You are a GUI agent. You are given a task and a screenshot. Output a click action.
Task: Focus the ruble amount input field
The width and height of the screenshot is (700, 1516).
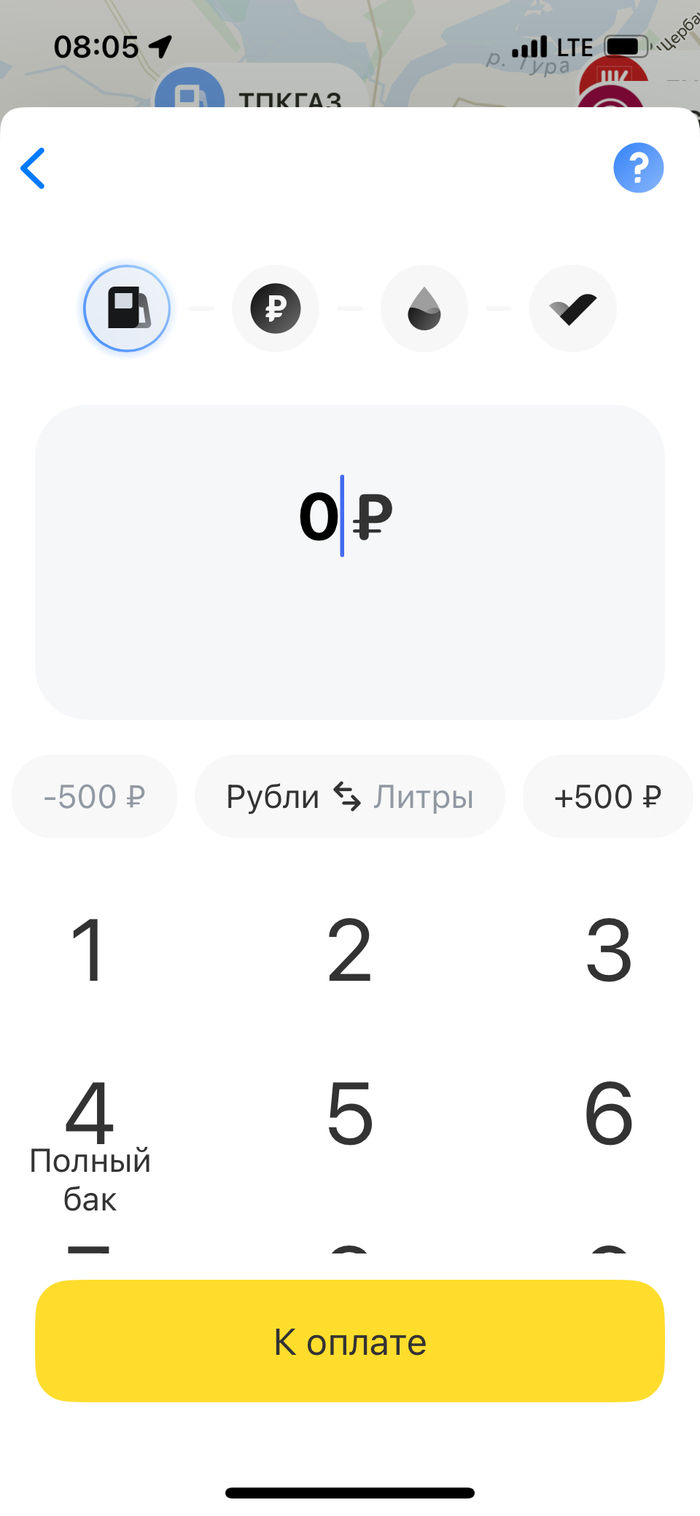[349, 561]
